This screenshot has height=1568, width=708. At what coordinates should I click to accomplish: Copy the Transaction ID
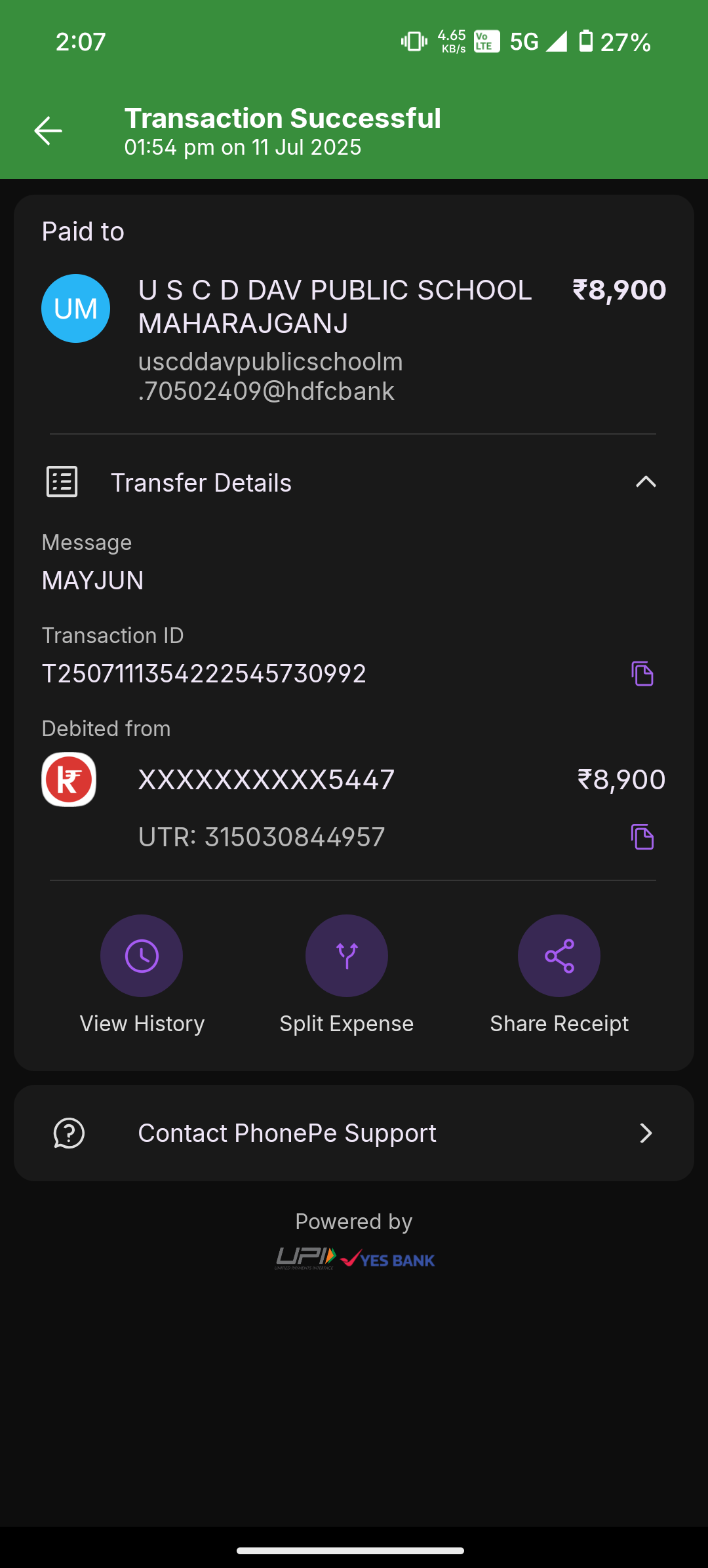coord(642,674)
